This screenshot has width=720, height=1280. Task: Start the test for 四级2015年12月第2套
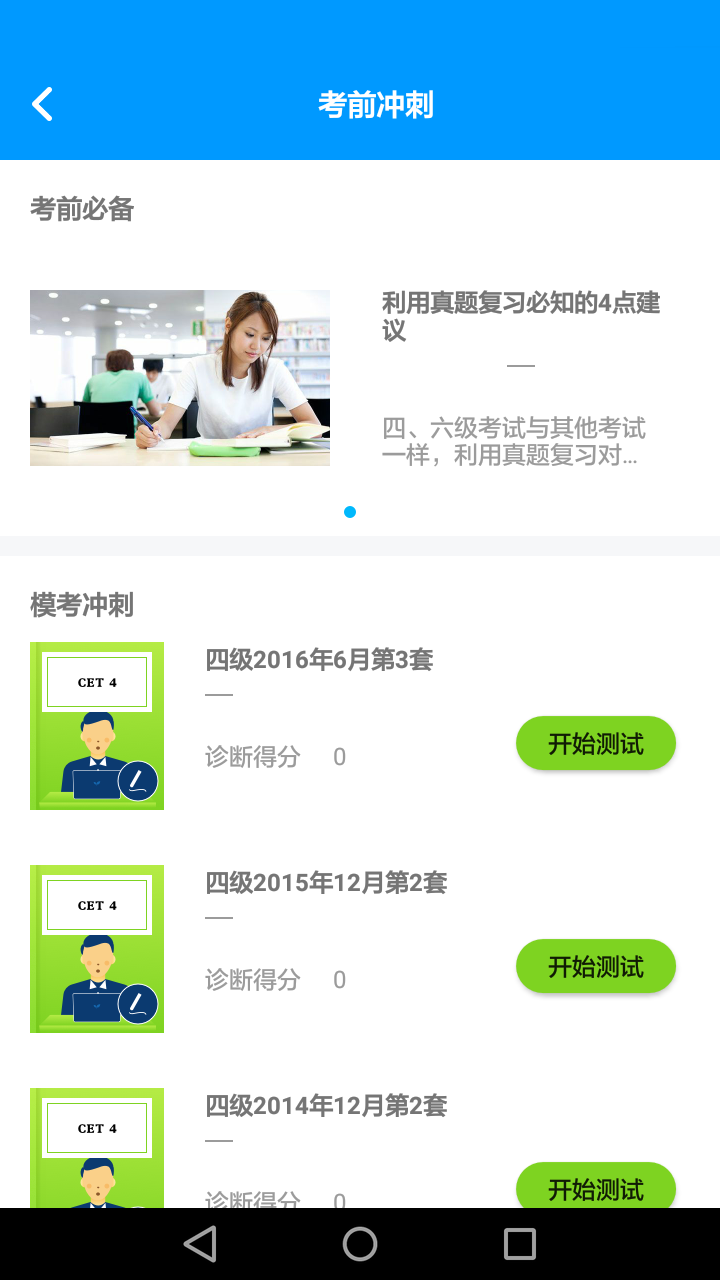[x=595, y=966]
